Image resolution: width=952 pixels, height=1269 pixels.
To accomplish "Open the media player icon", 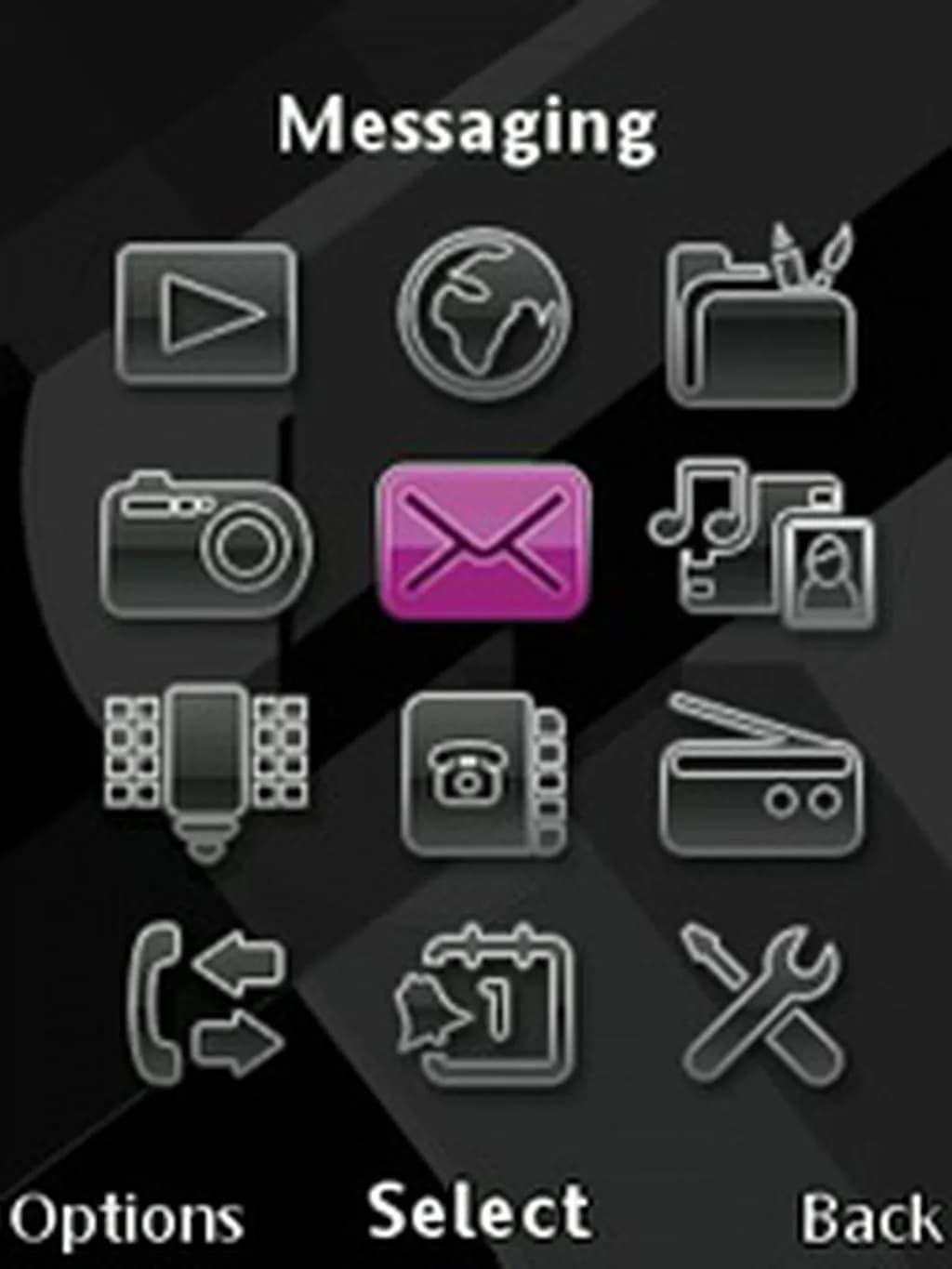I will pyautogui.click(x=205, y=313).
